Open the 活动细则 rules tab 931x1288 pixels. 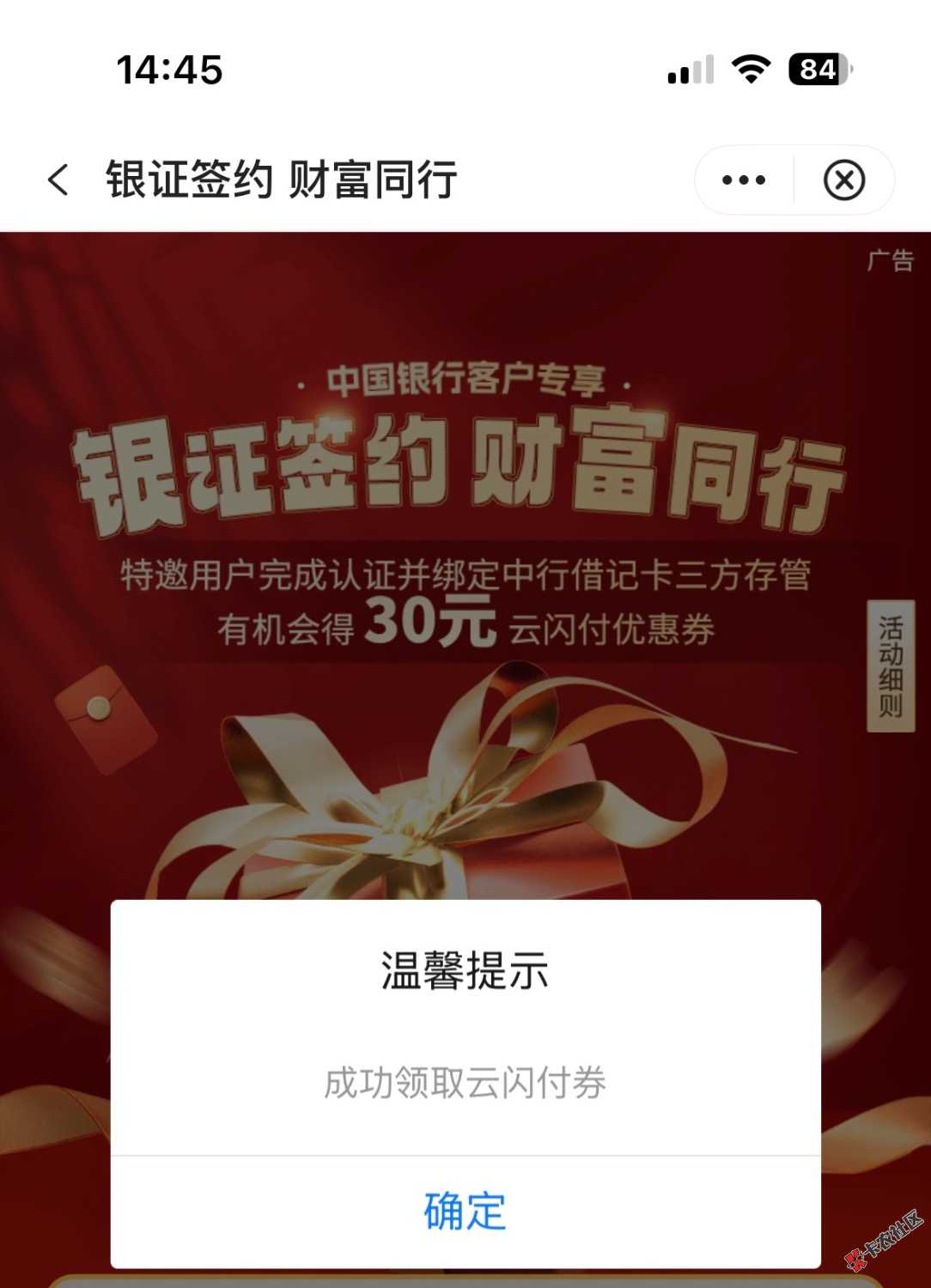click(x=890, y=666)
